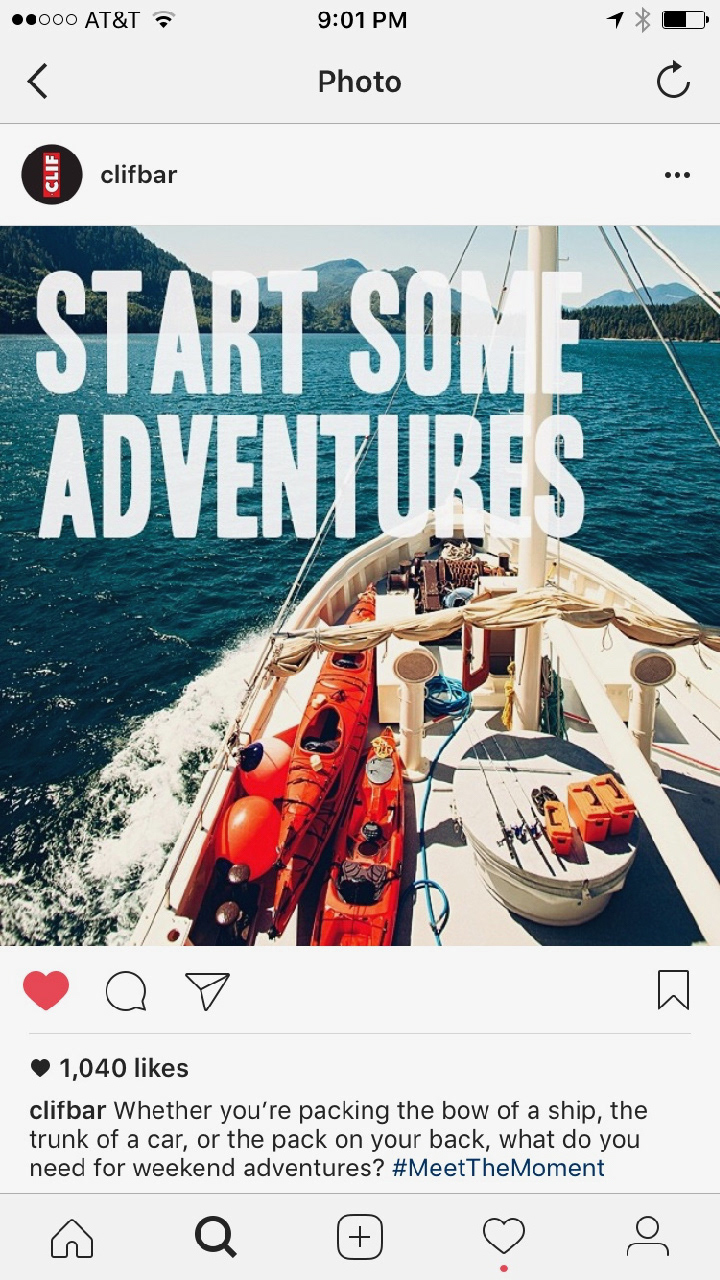Screen dimensions: 720x1280
Task: Open the #MeetTheMoment hashtag
Action: [498, 1167]
